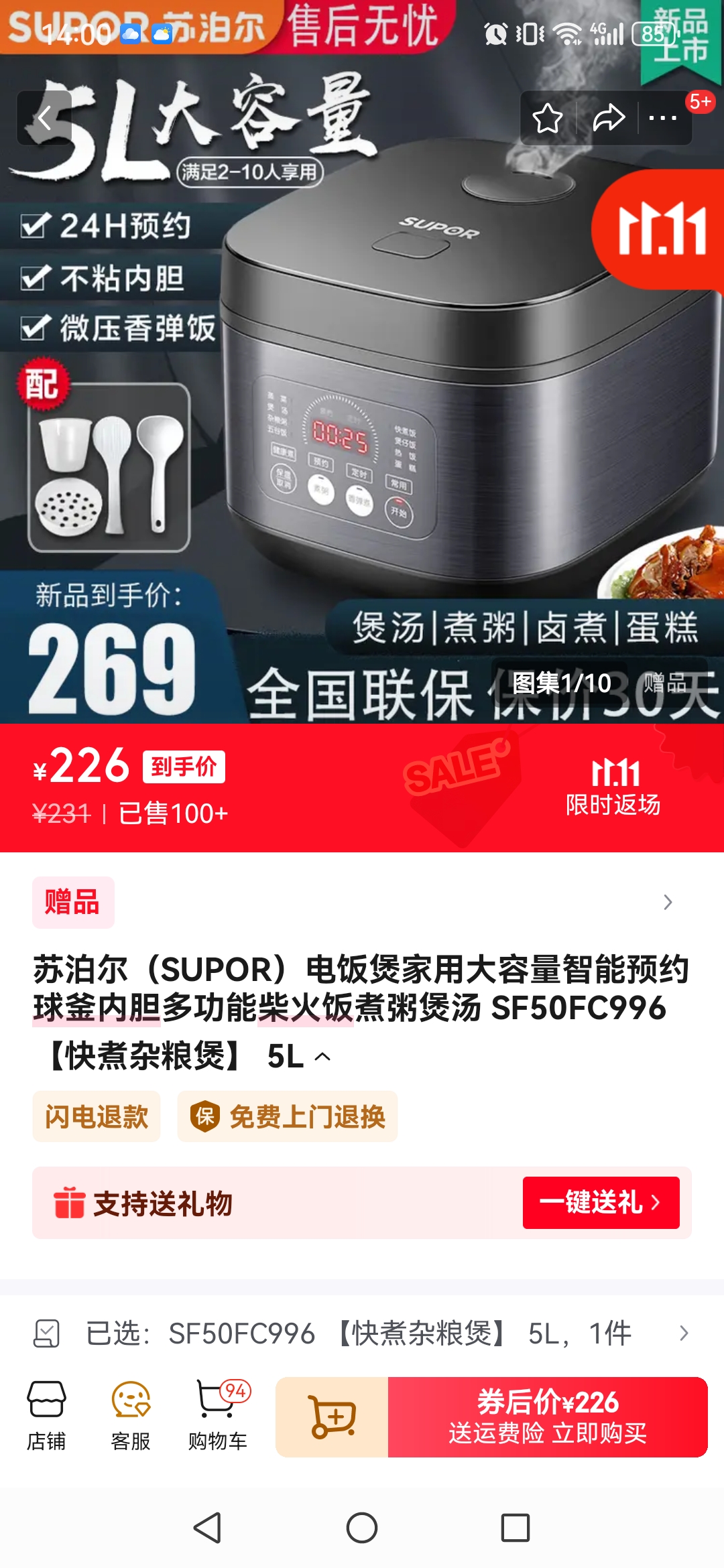Add this item to the cart
The image size is (724, 1568).
click(333, 1417)
